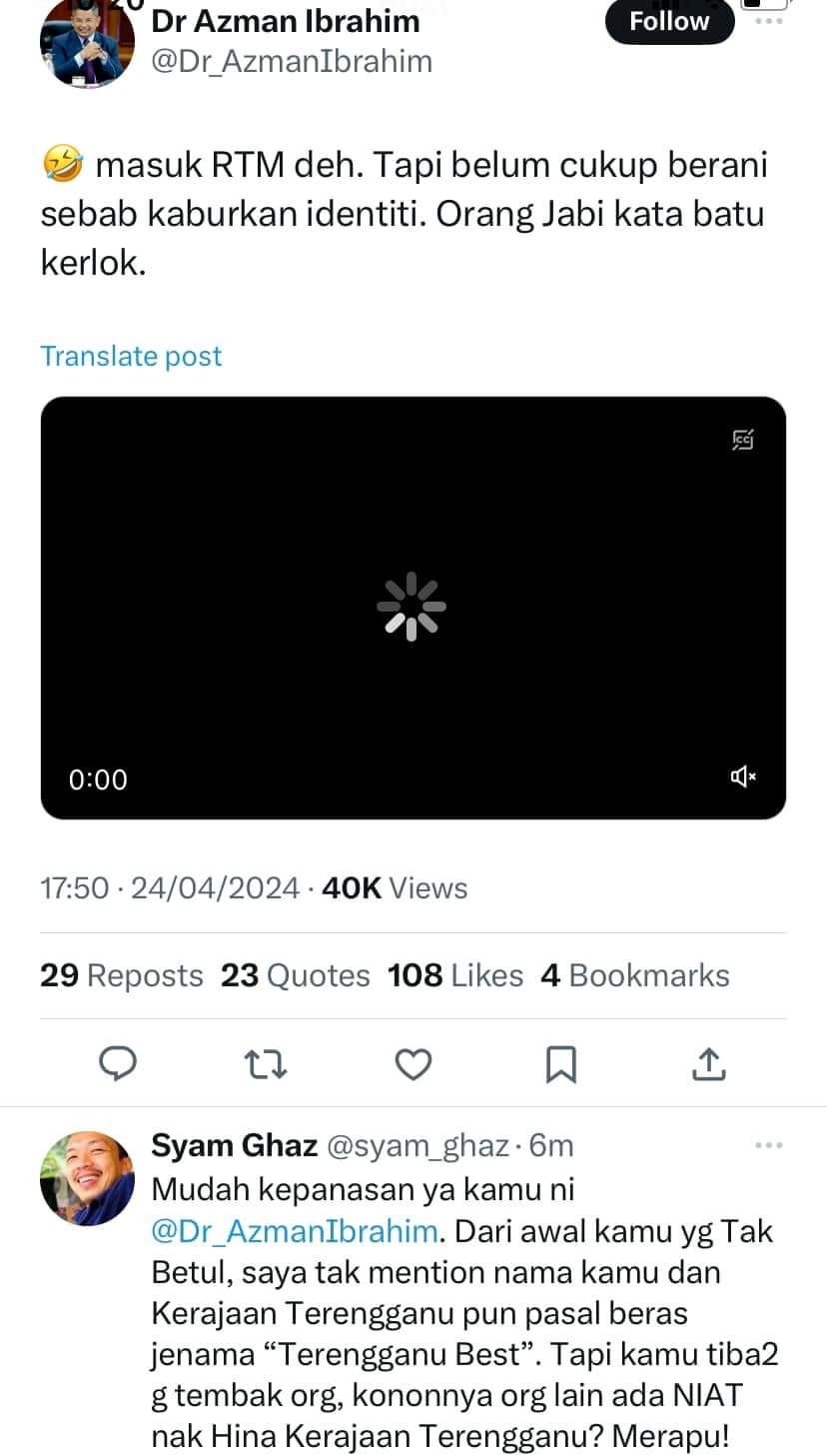827x1456 pixels.
Task: Bookmark this post
Action: coord(560,1064)
